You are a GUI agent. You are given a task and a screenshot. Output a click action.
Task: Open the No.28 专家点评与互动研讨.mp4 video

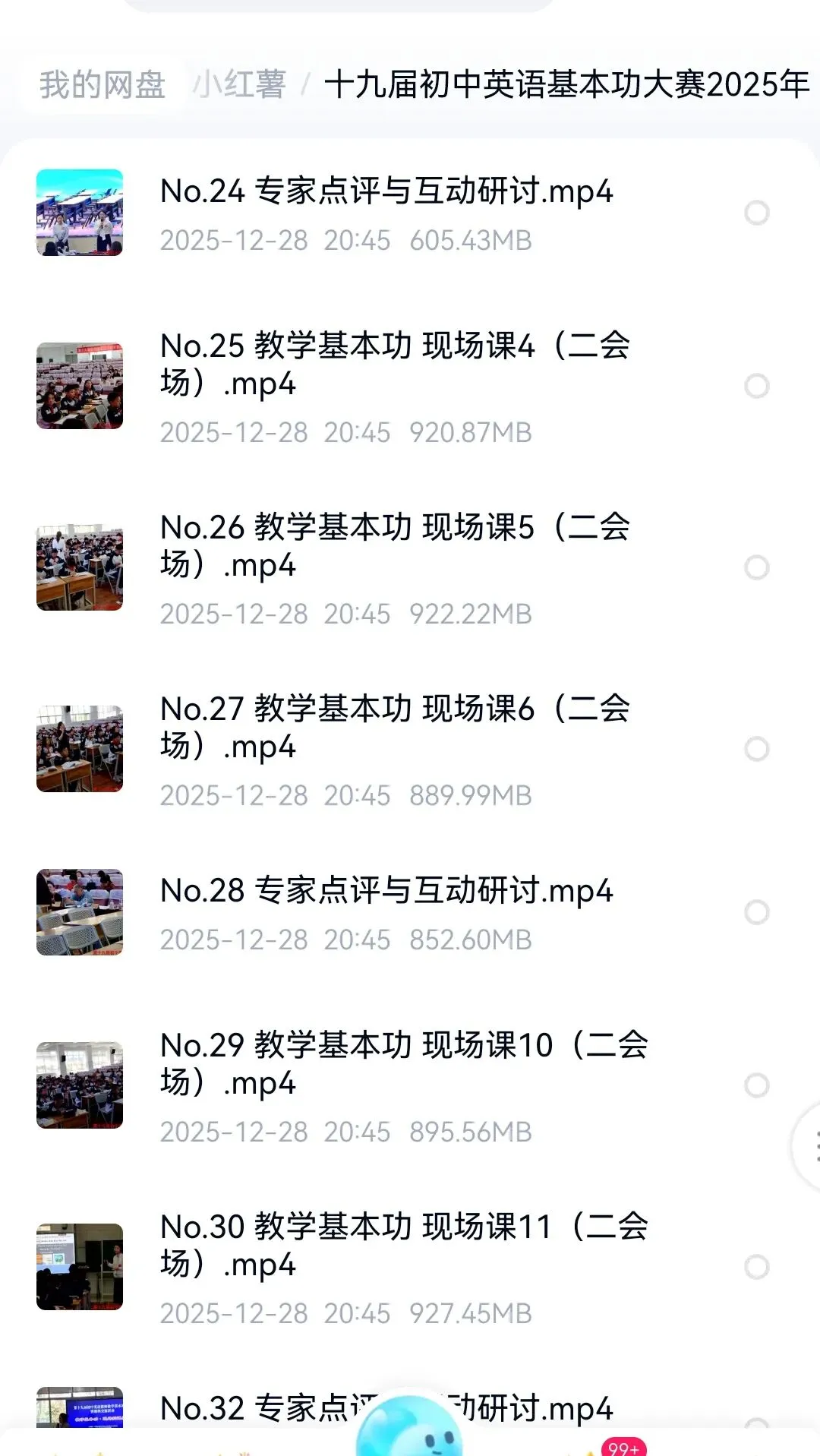(386, 892)
